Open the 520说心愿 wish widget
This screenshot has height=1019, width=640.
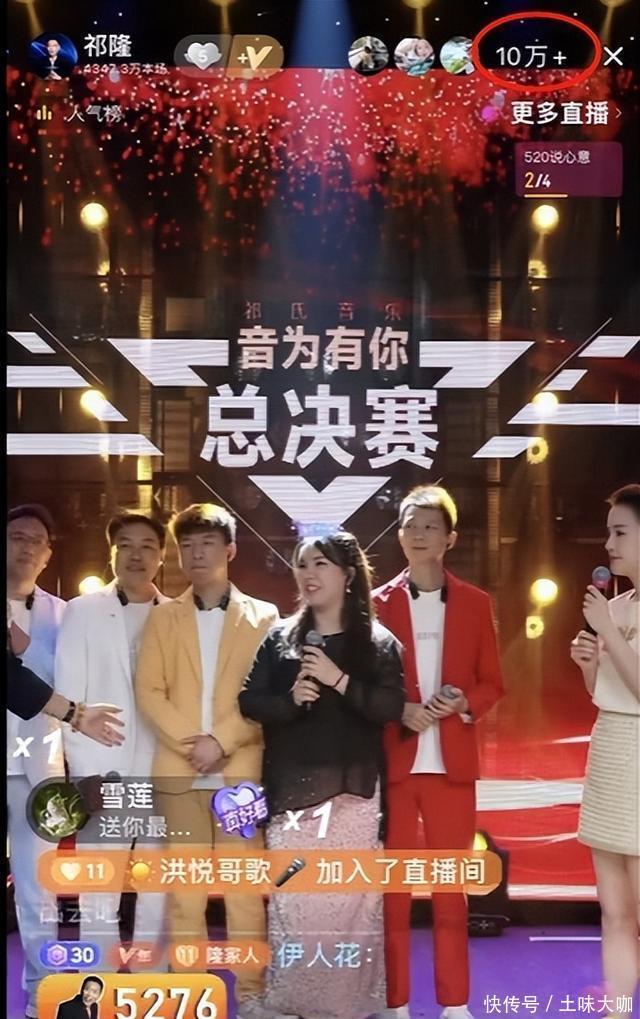point(567,168)
